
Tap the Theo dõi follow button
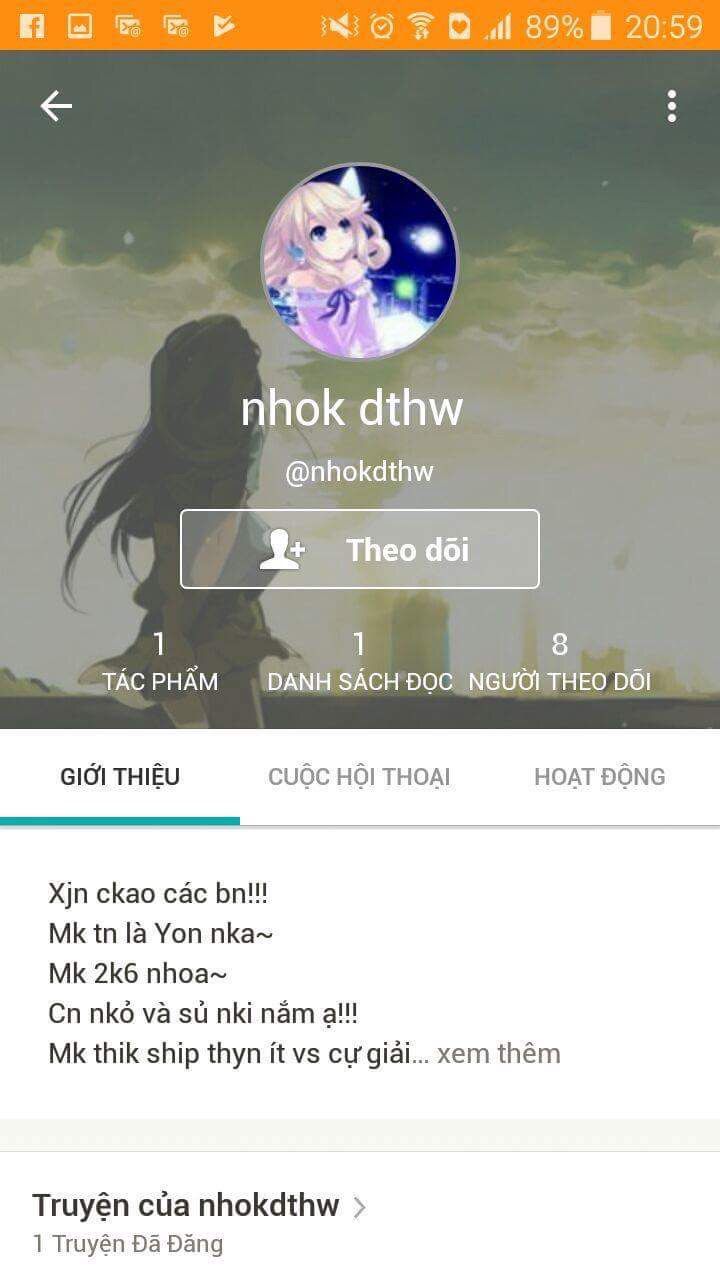pyautogui.click(x=360, y=549)
